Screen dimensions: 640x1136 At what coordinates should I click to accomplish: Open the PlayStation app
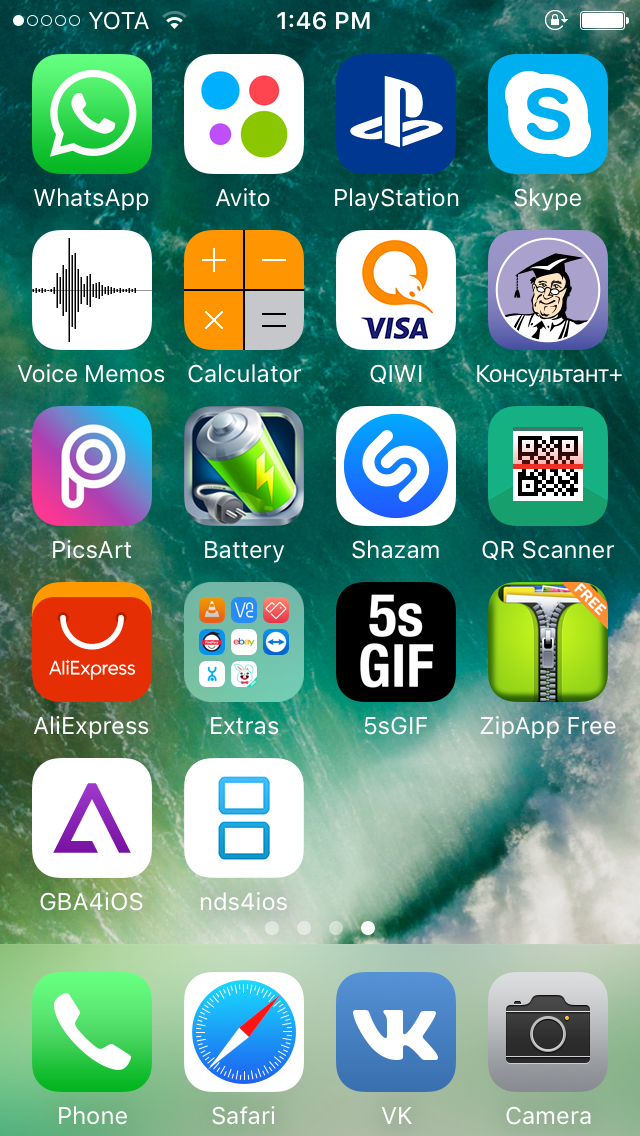(x=396, y=114)
